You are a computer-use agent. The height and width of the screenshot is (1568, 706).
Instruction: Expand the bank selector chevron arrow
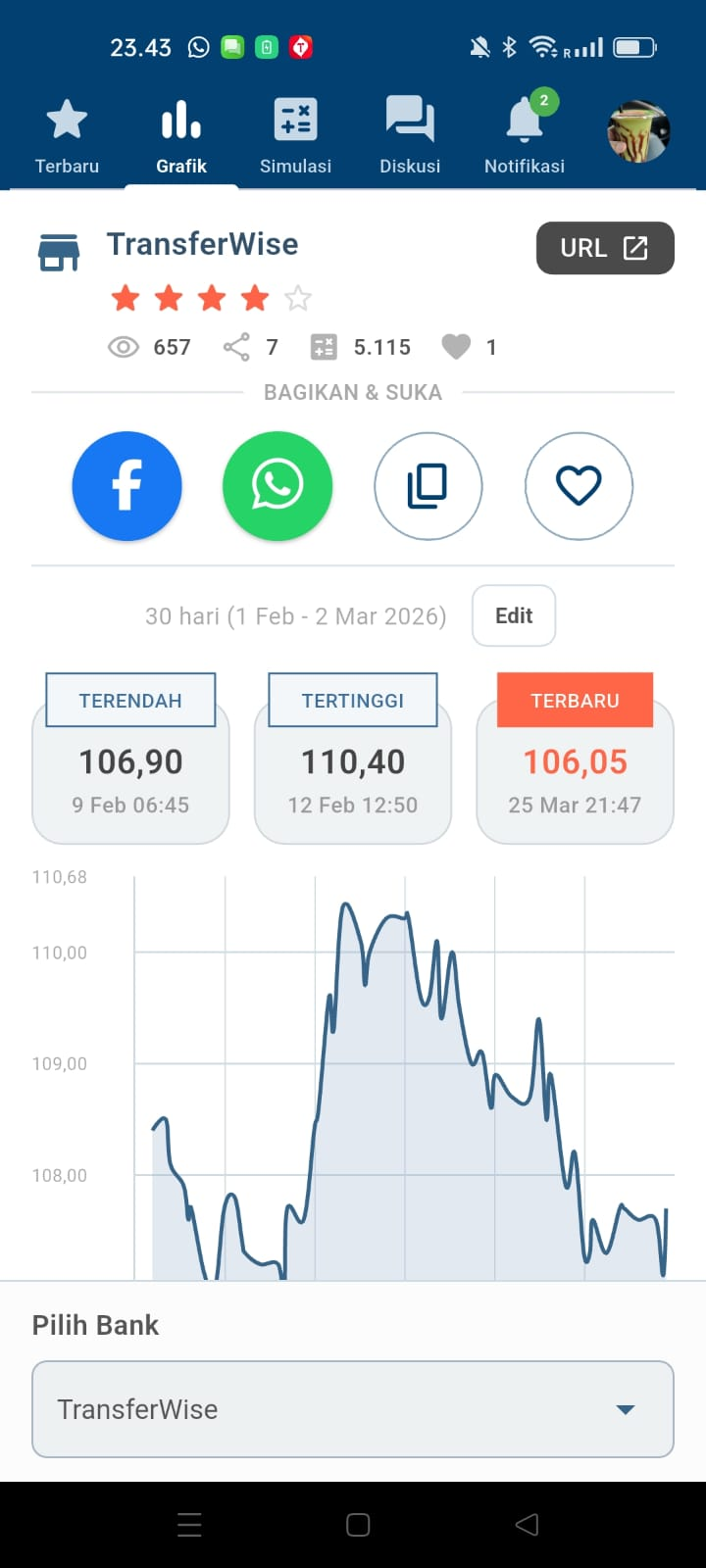pyautogui.click(x=625, y=1409)
